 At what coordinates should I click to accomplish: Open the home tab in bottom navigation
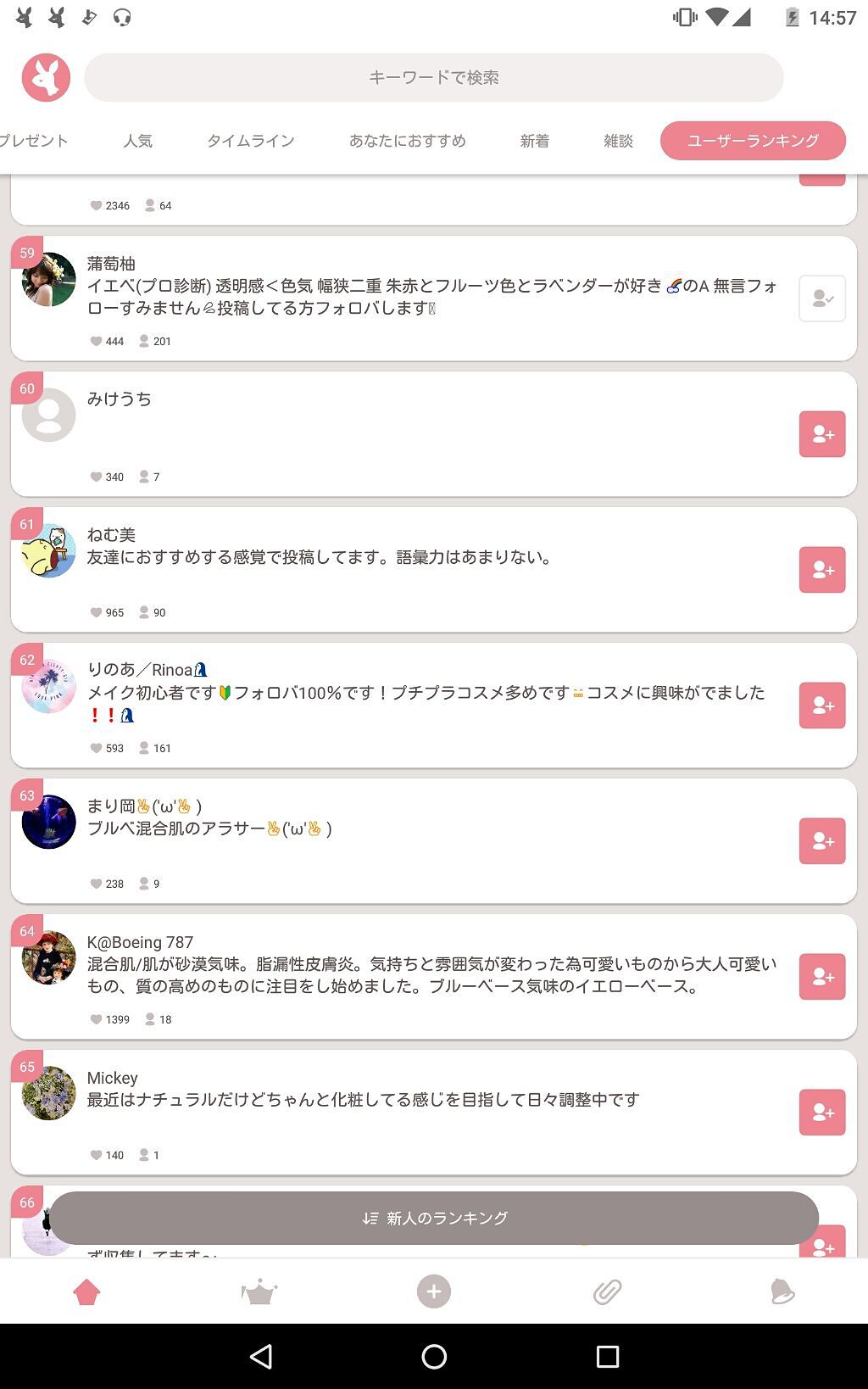(86, 1291)
